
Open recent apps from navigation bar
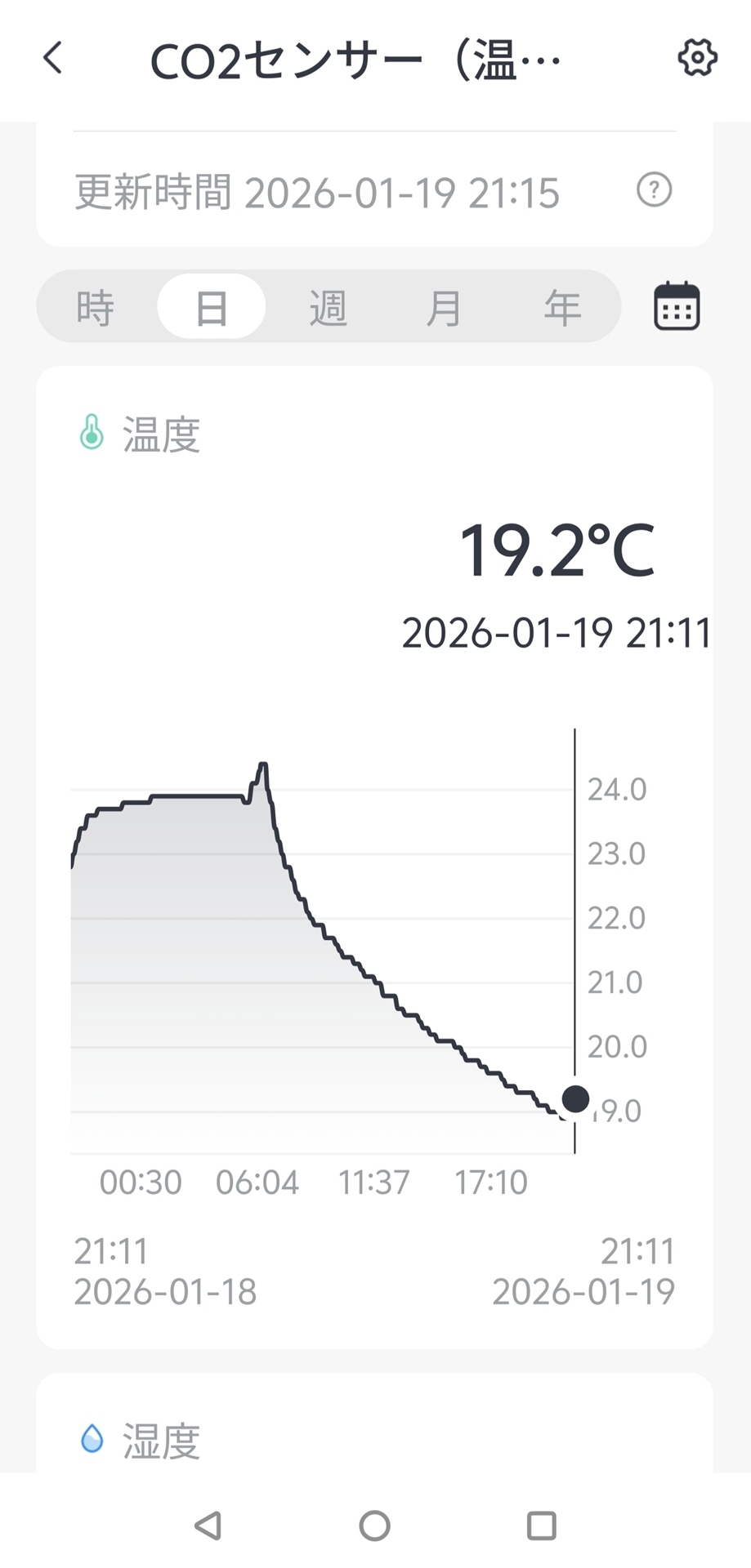click(x=542, y=1525)
